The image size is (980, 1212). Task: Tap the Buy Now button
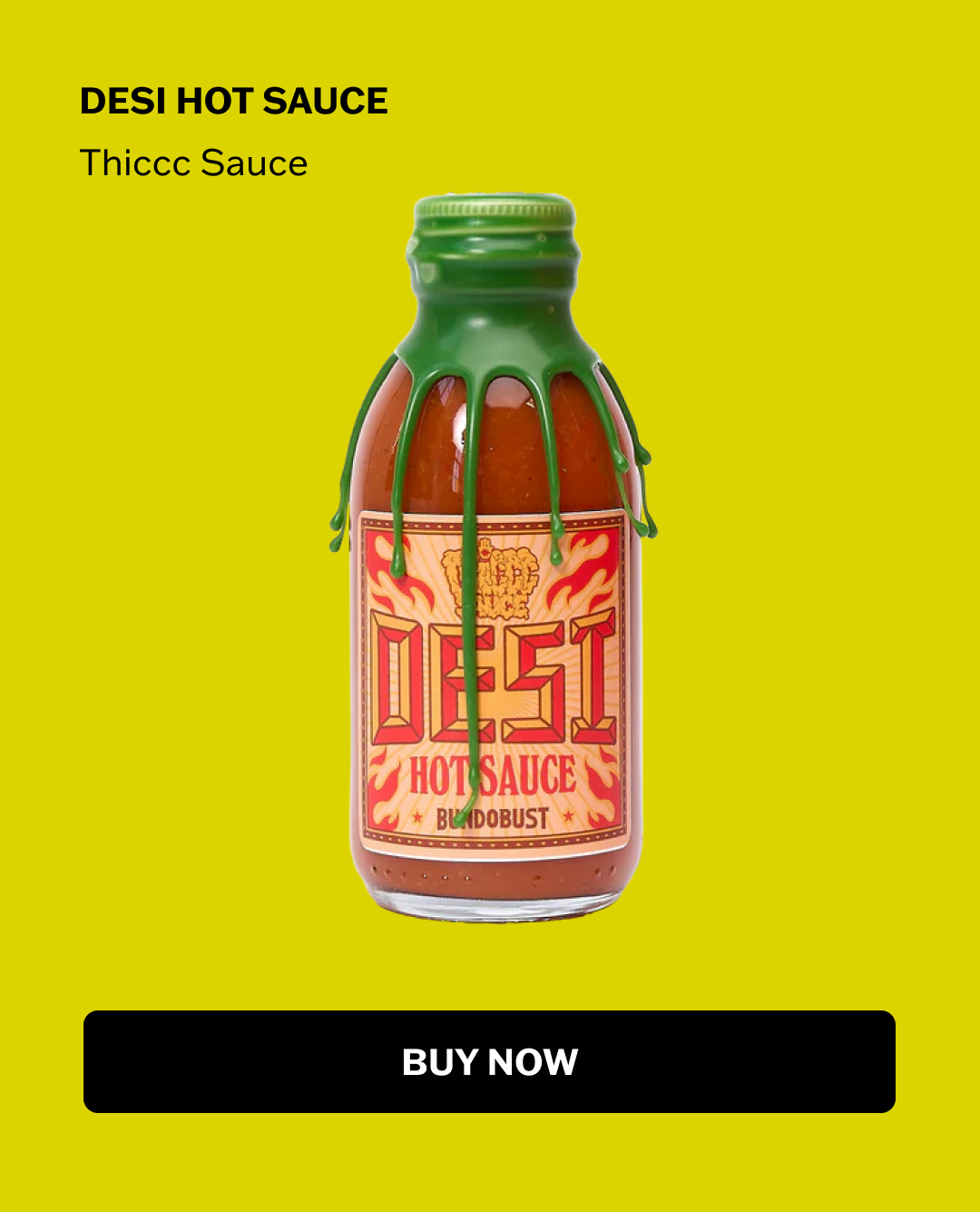click(x=489, y=1061)
